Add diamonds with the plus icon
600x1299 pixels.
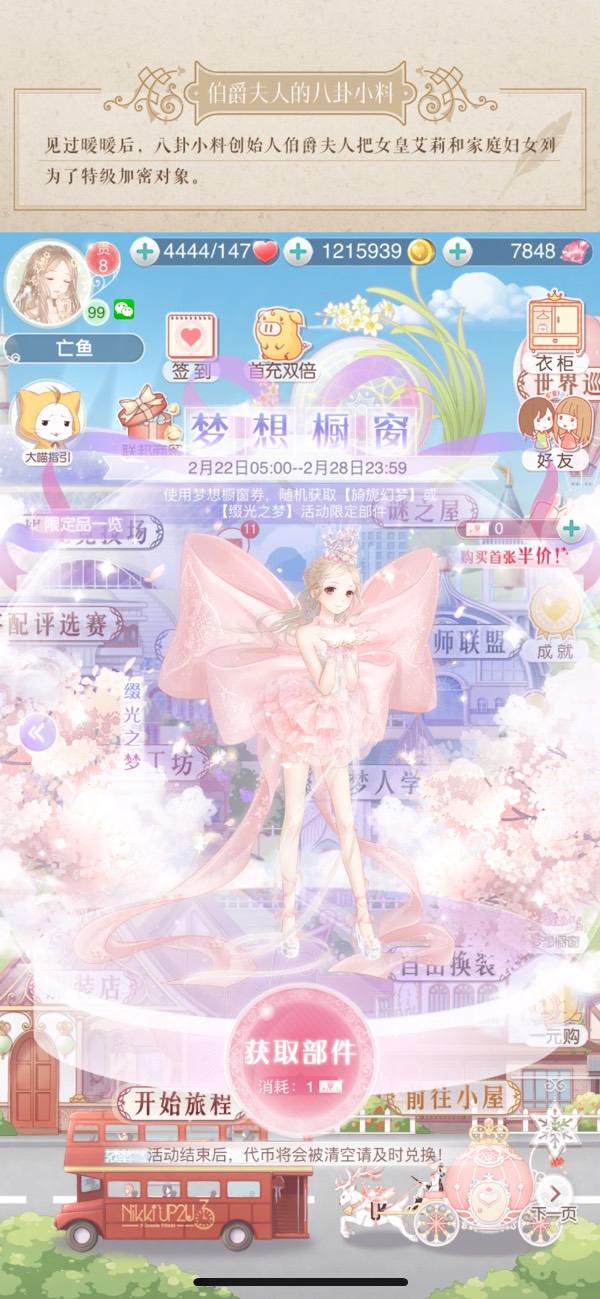pos(456,252)
